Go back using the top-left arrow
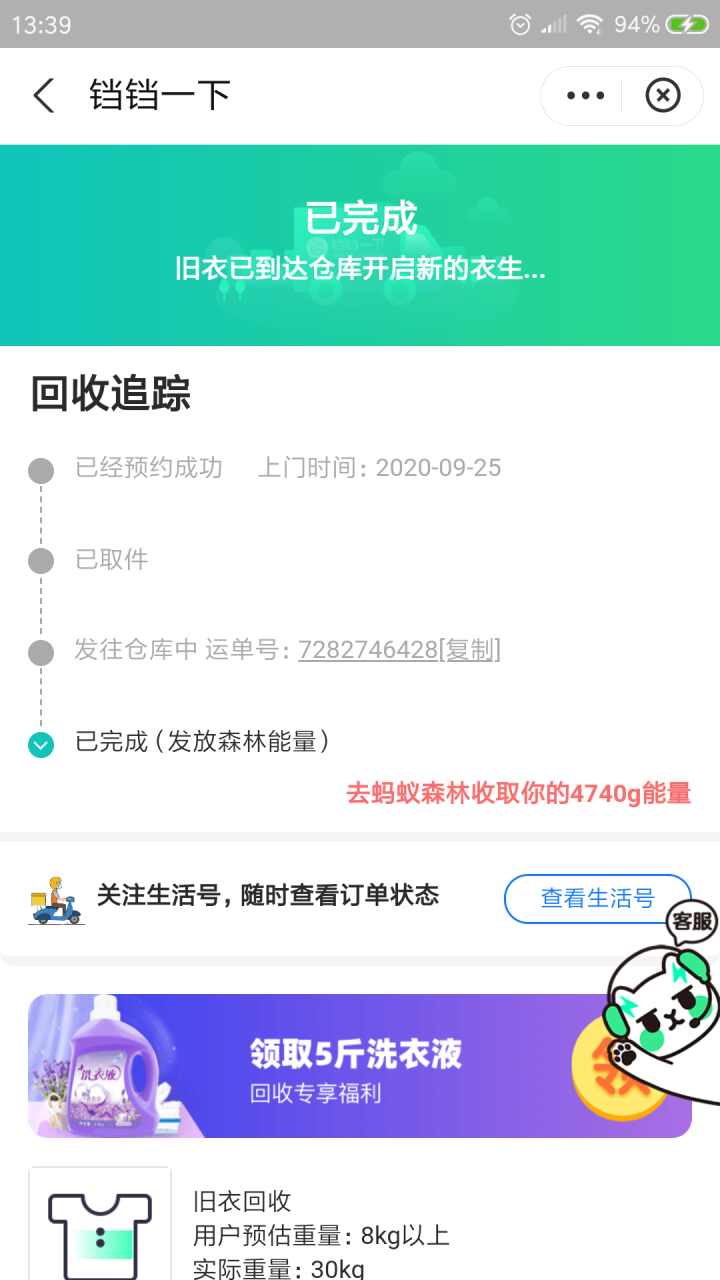The width and height of the screenshot is (720, 1280). [x=44, y=96]
